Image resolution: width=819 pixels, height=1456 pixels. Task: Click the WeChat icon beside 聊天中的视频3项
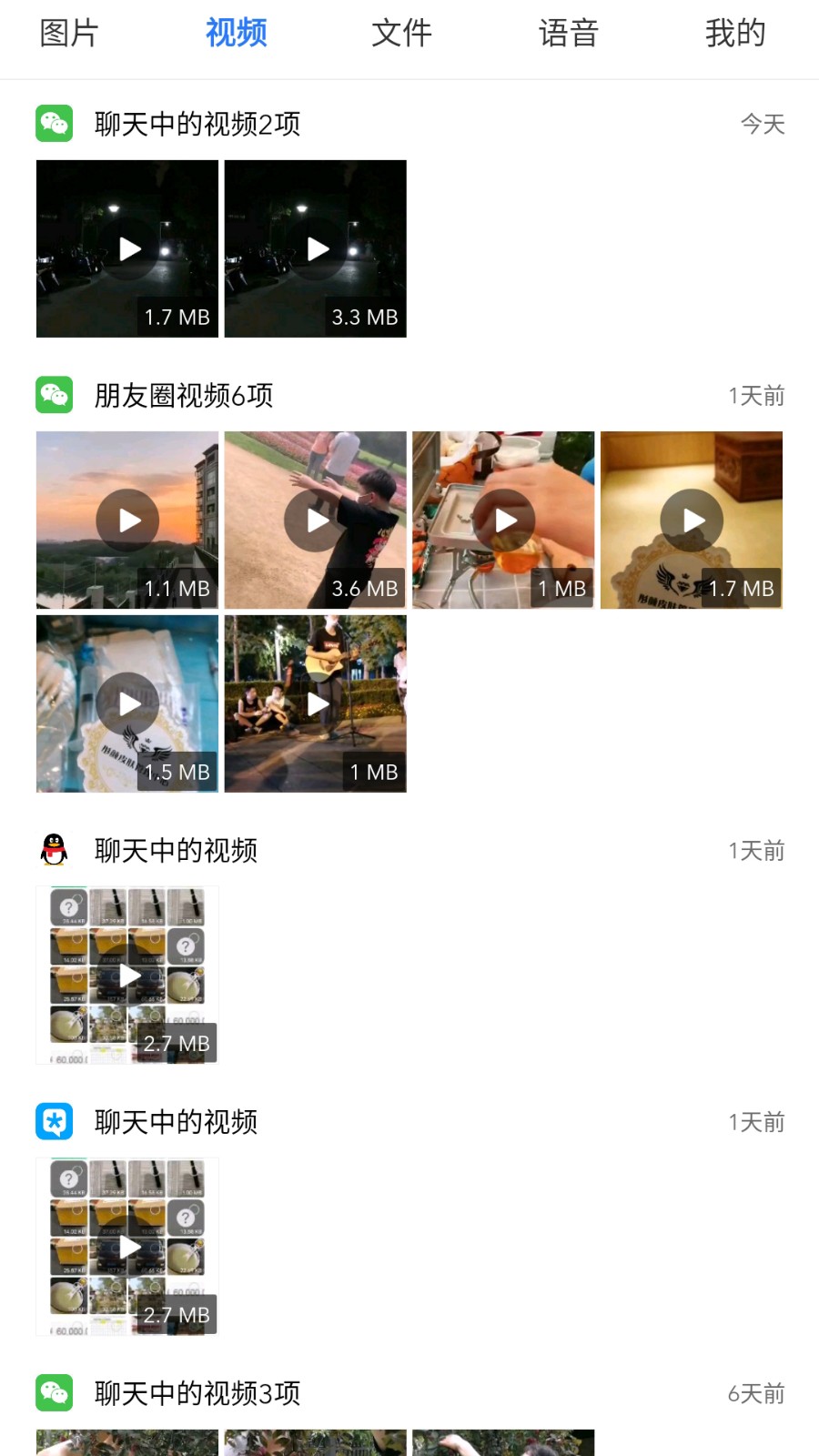tap(54, 1392)
